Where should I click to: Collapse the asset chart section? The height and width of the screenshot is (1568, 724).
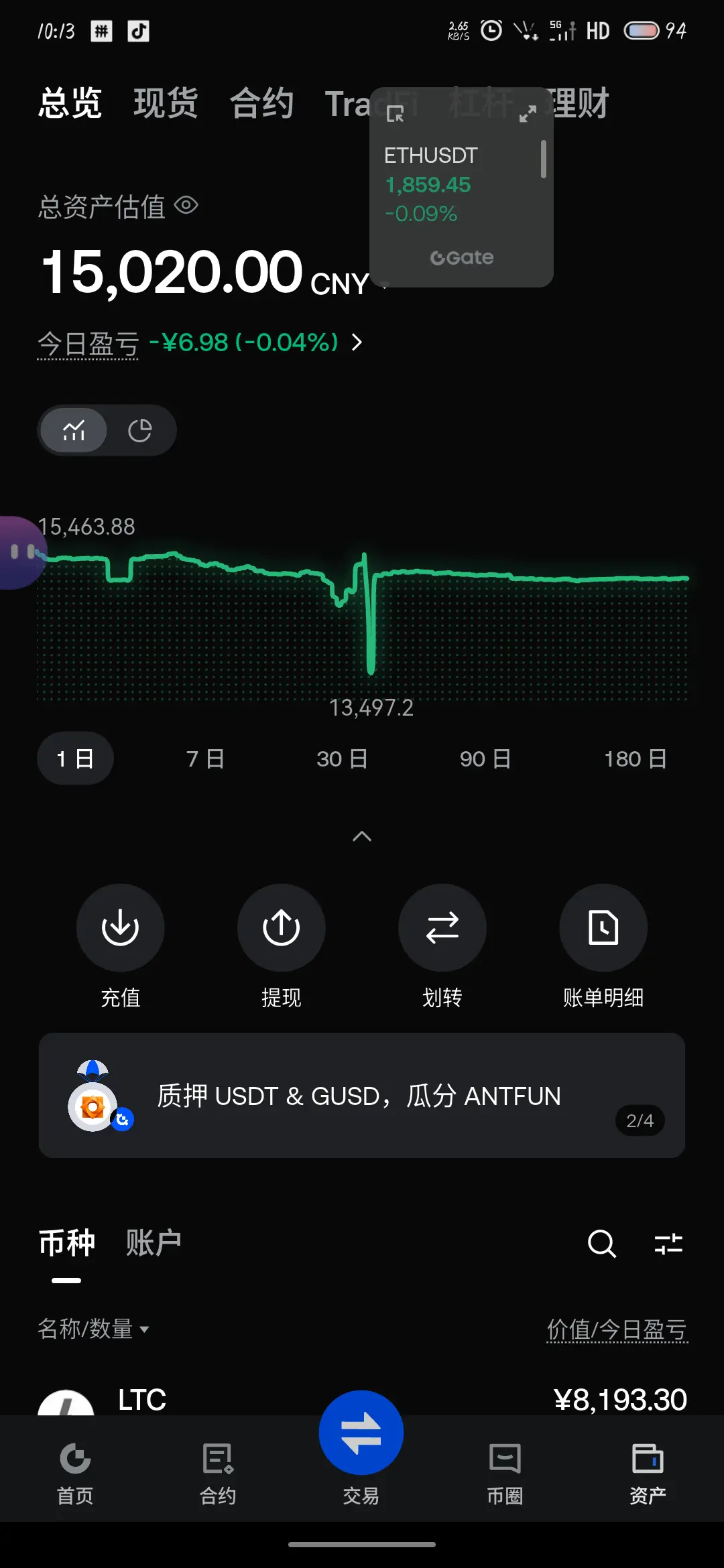[362, 836]
